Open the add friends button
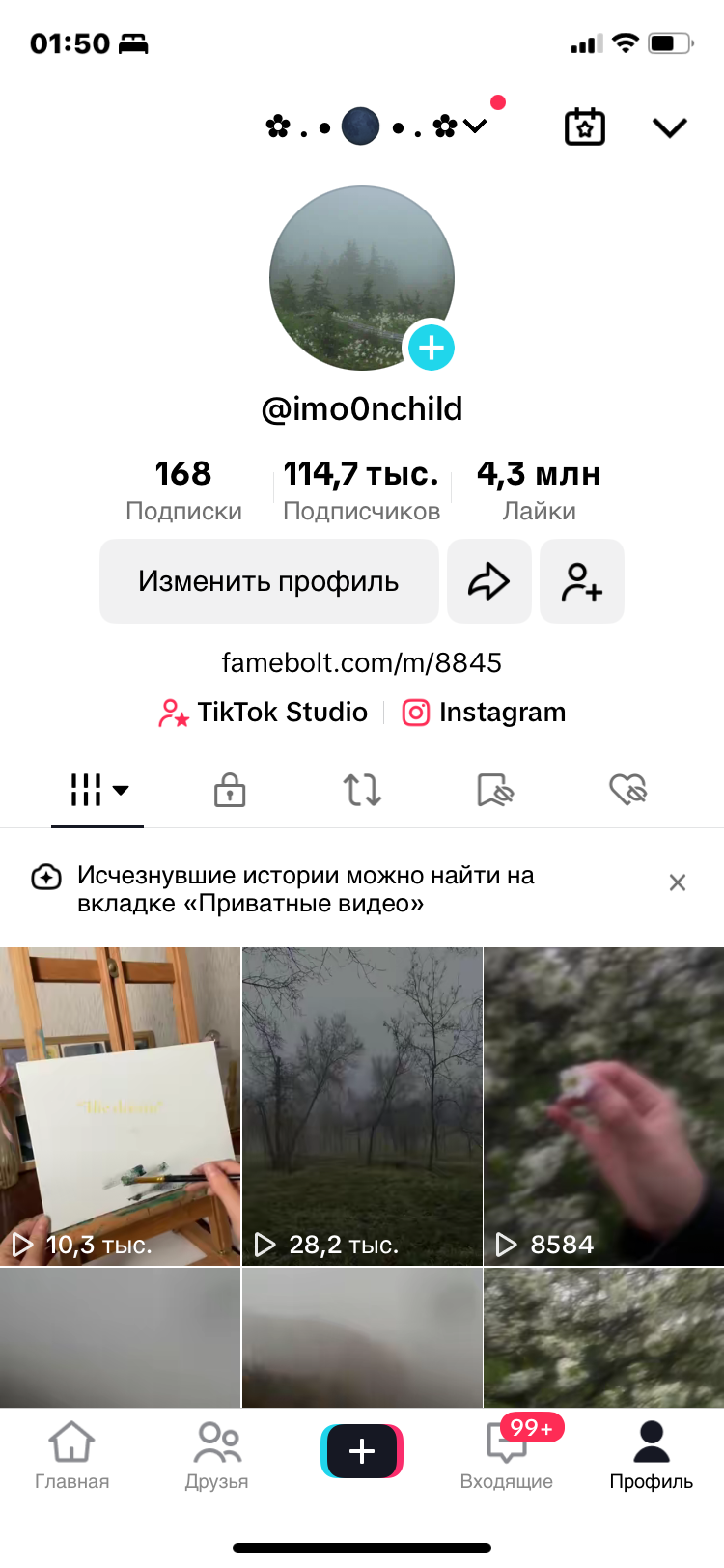 click(x=581, y=581)
